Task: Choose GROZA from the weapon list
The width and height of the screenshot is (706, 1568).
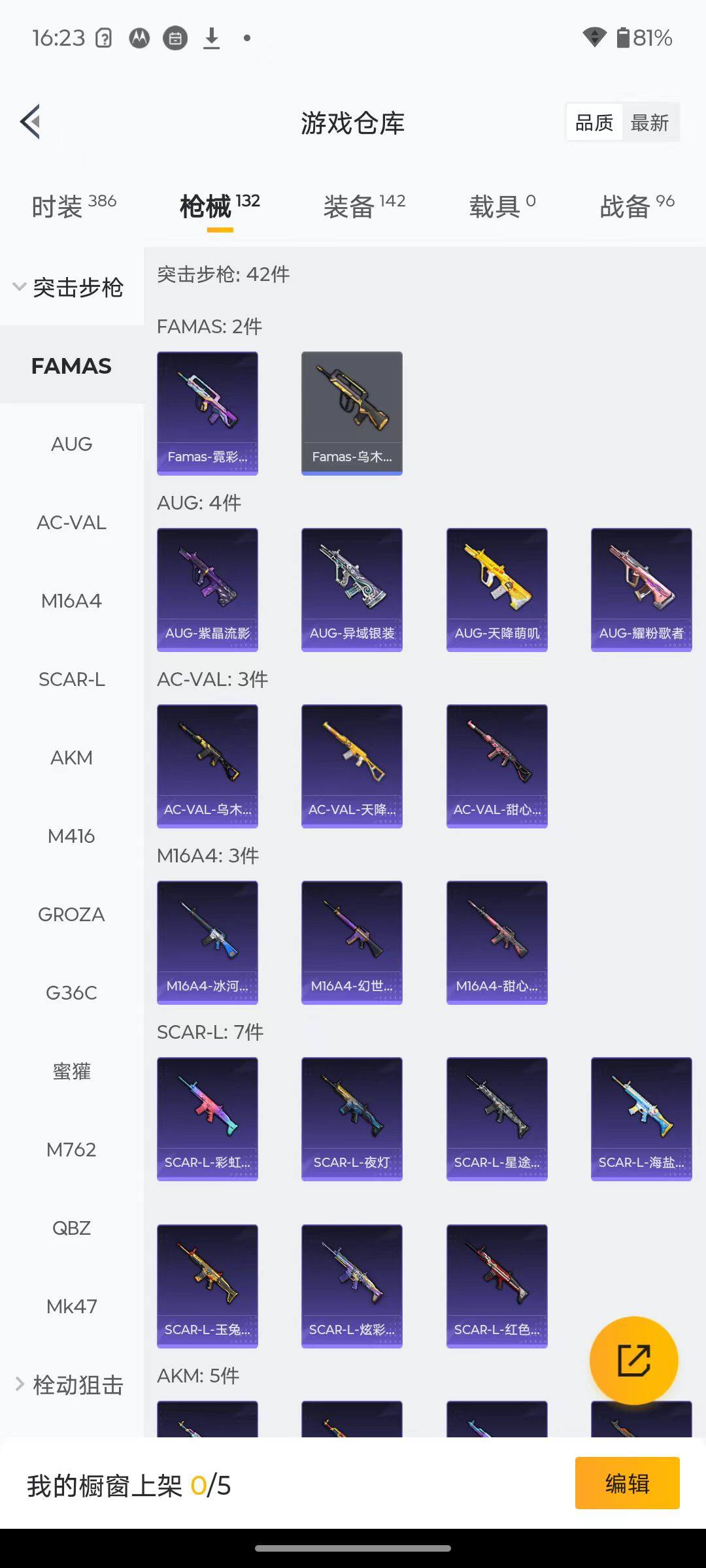Action: (71, 915)
